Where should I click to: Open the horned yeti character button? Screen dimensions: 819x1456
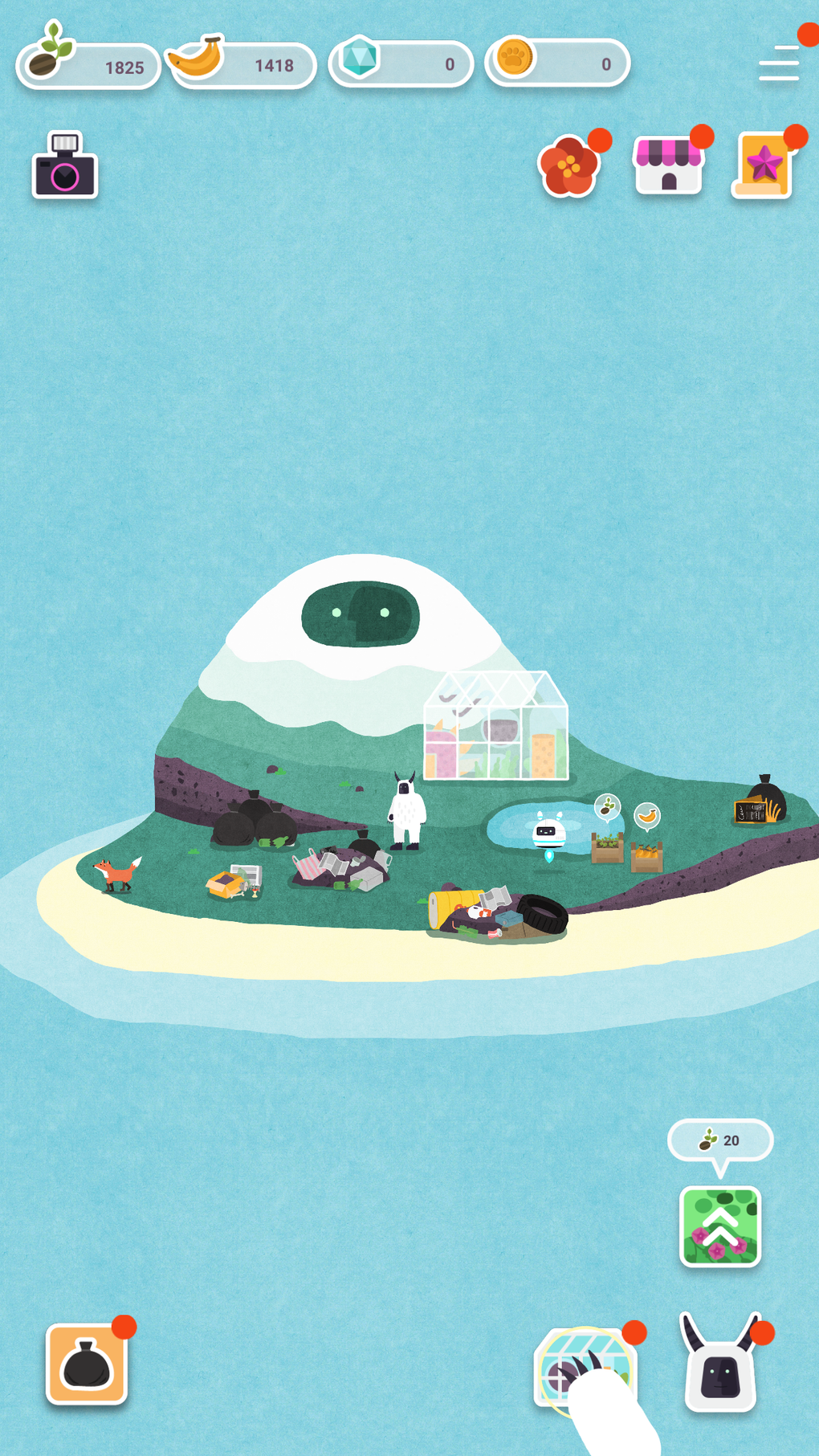click(x=720, y=1364)
